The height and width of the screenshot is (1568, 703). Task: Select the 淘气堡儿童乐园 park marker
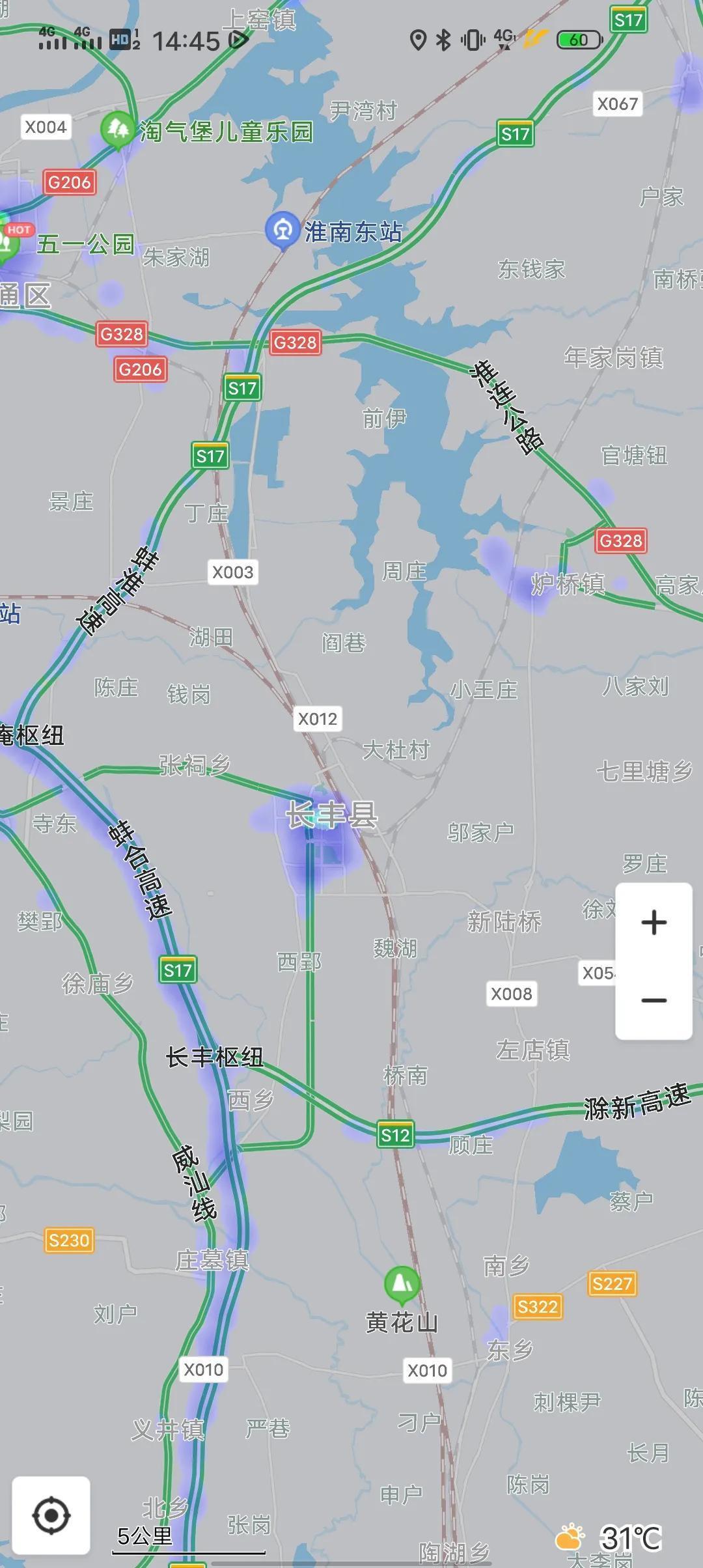[118, 130]
